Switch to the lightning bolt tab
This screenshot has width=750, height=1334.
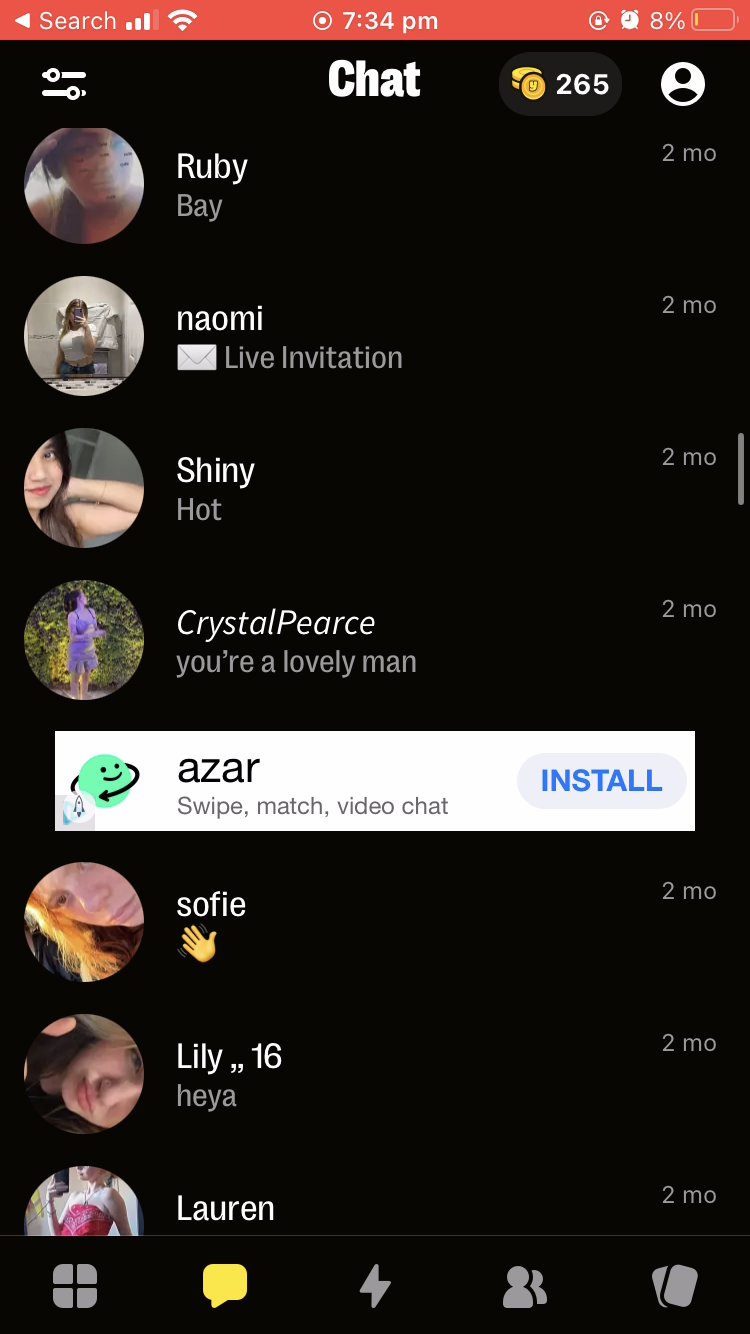375,1286
